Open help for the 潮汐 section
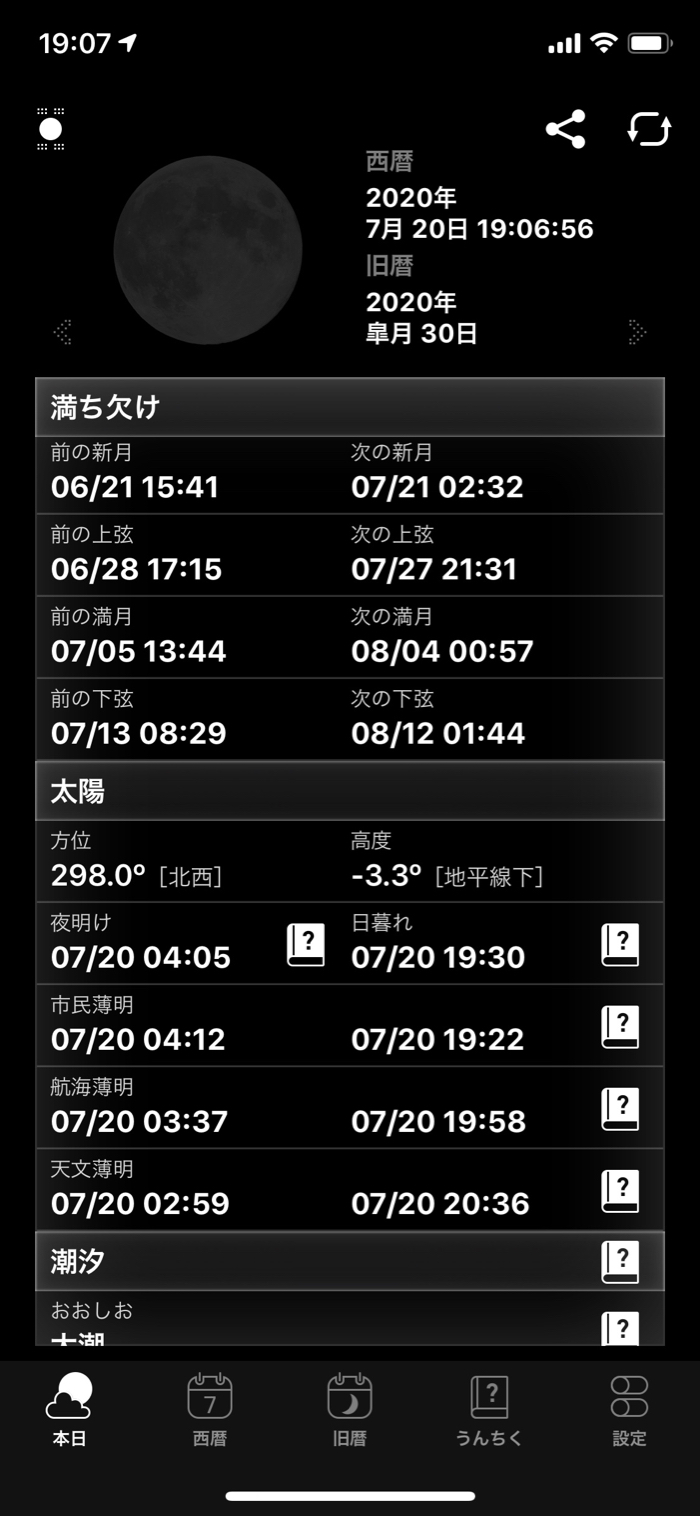This screenshot has height=1516, width=700. point(620,1262)
